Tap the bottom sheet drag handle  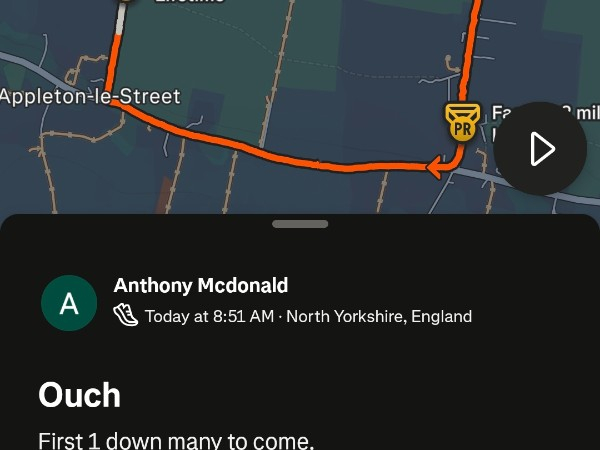click(x=300, y=224)
